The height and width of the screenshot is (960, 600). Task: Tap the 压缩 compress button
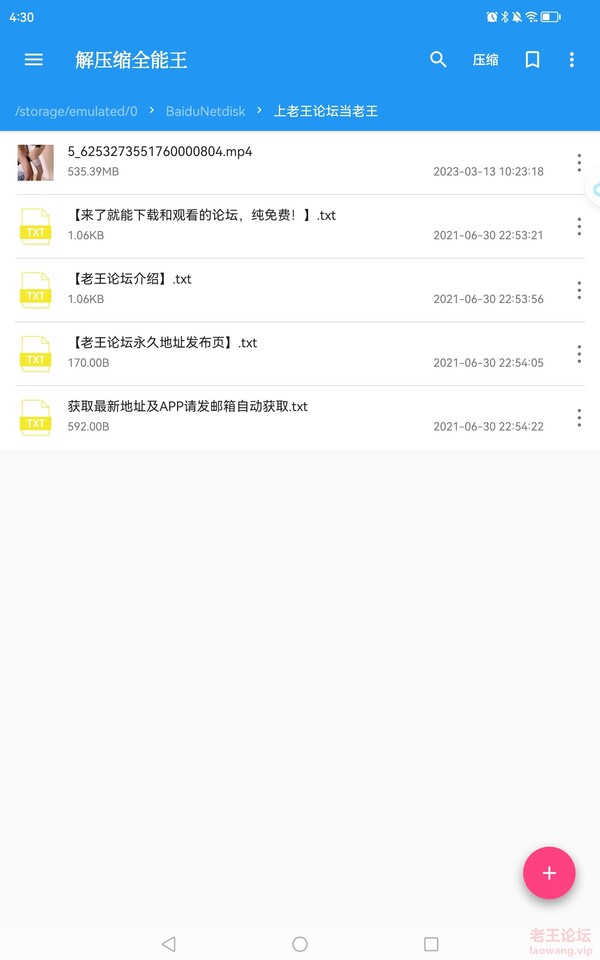[x=486, y=60]
